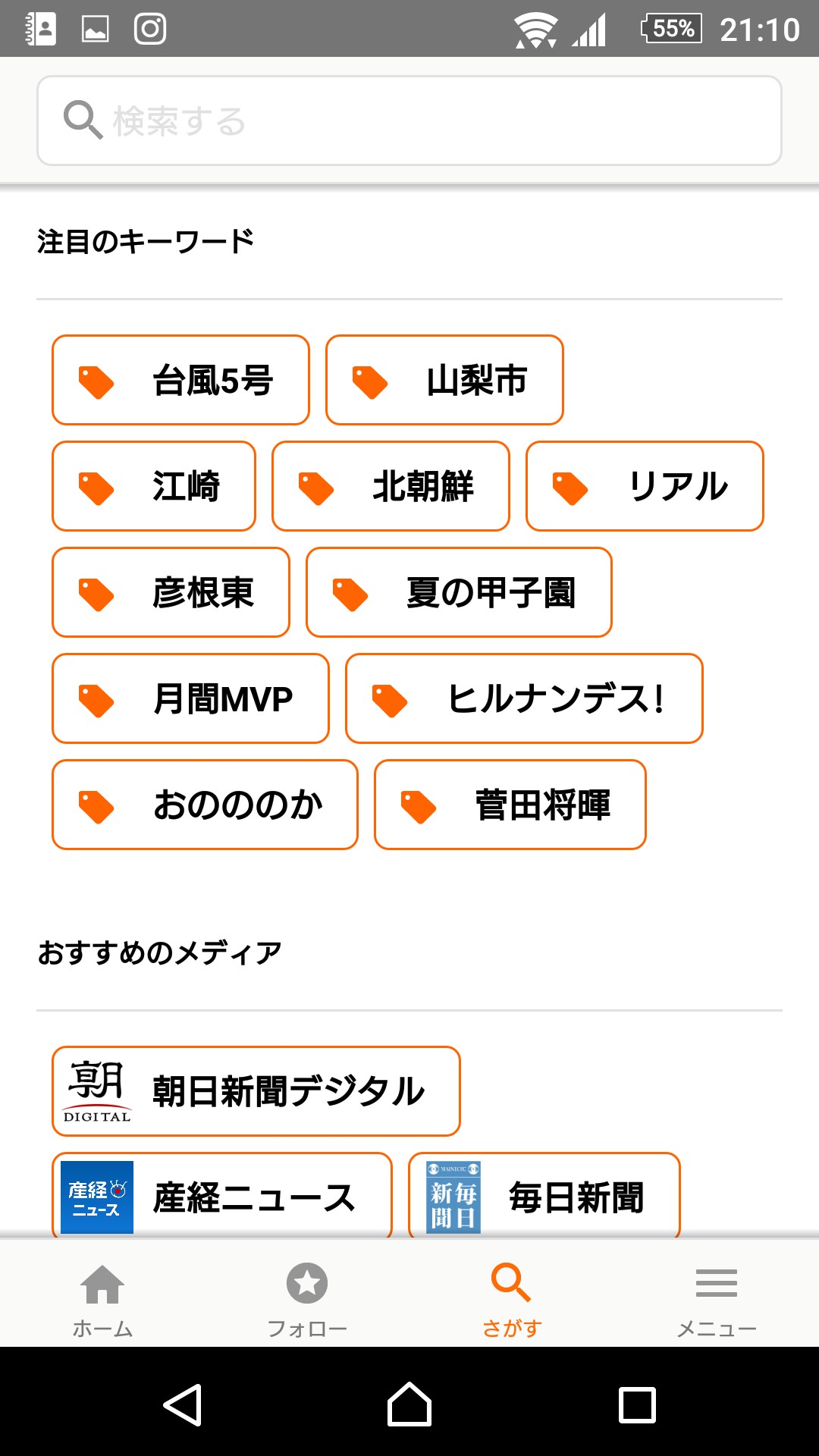819x1456 pixels.
Task: Tap the system back button
Action: 182,1404
